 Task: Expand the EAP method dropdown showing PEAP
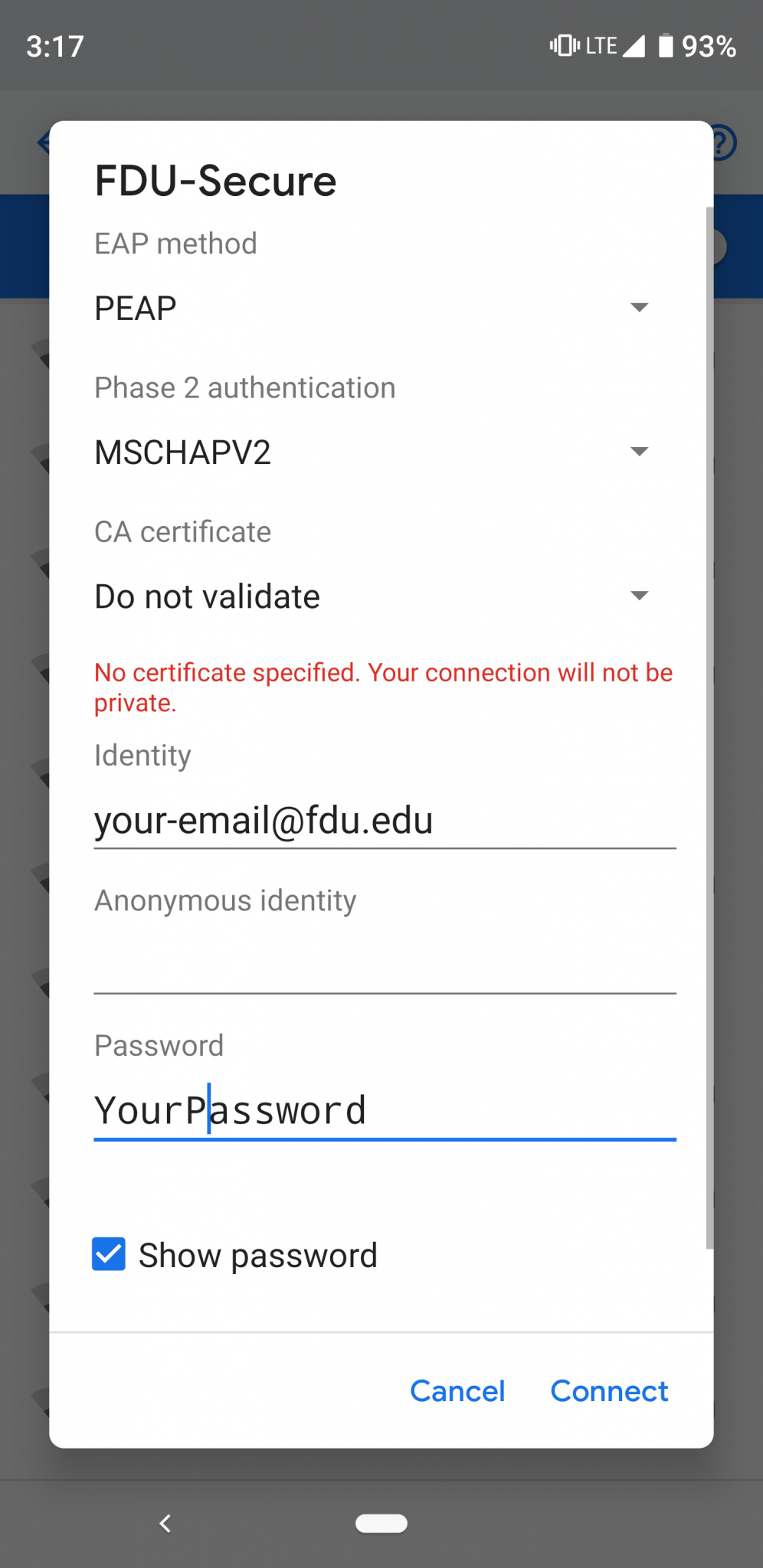pyautogui.click(x=372, y=308)
